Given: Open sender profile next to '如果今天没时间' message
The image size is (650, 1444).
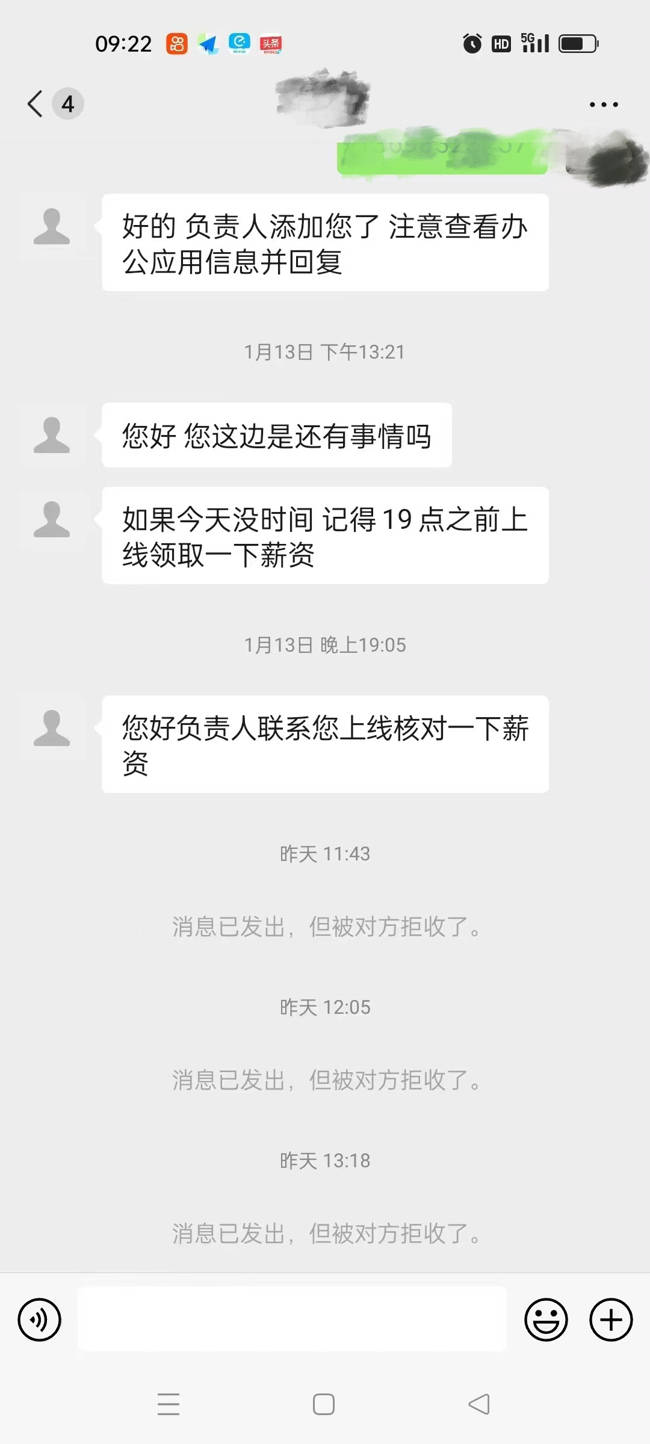Looking at the screenshot, I should click(x=52, y=519).
